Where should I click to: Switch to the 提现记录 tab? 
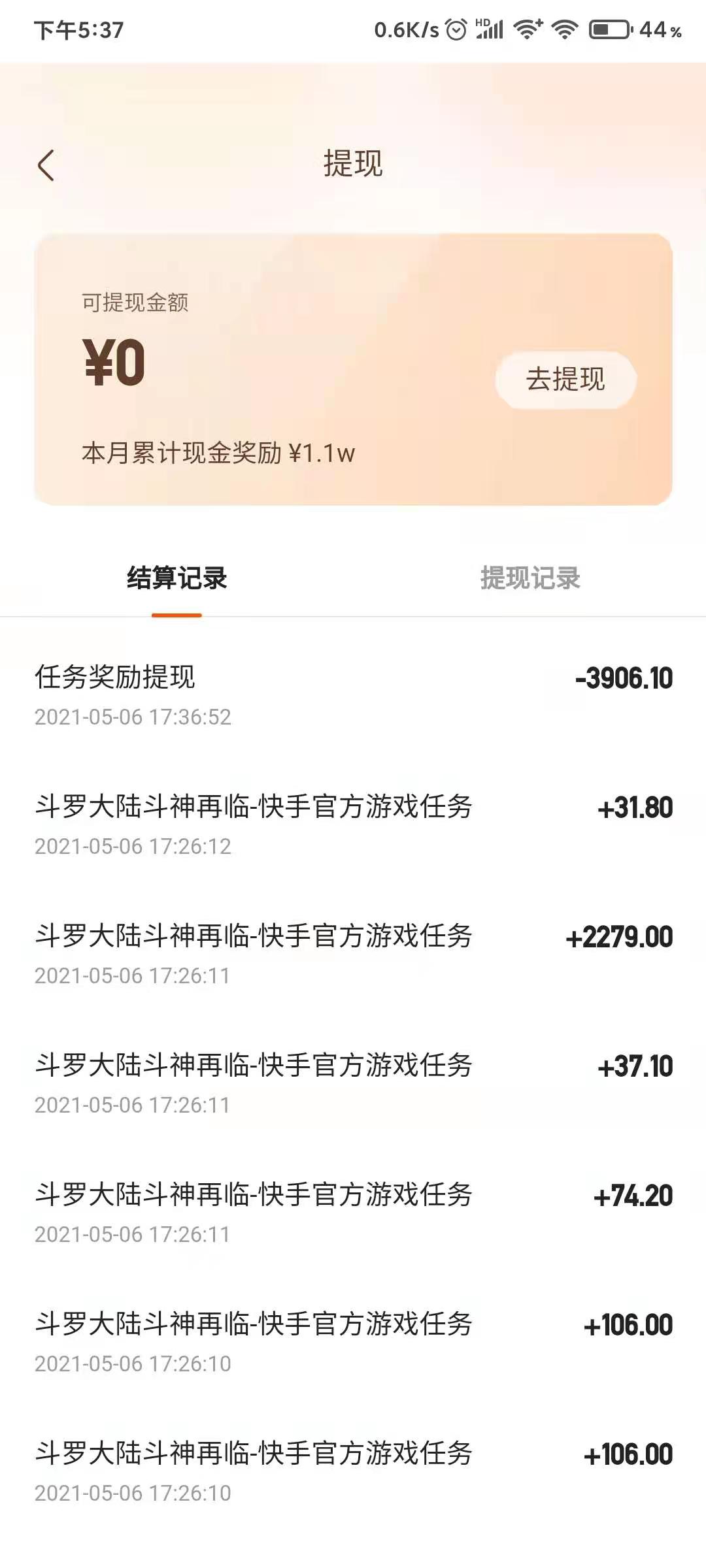point(530,578)
